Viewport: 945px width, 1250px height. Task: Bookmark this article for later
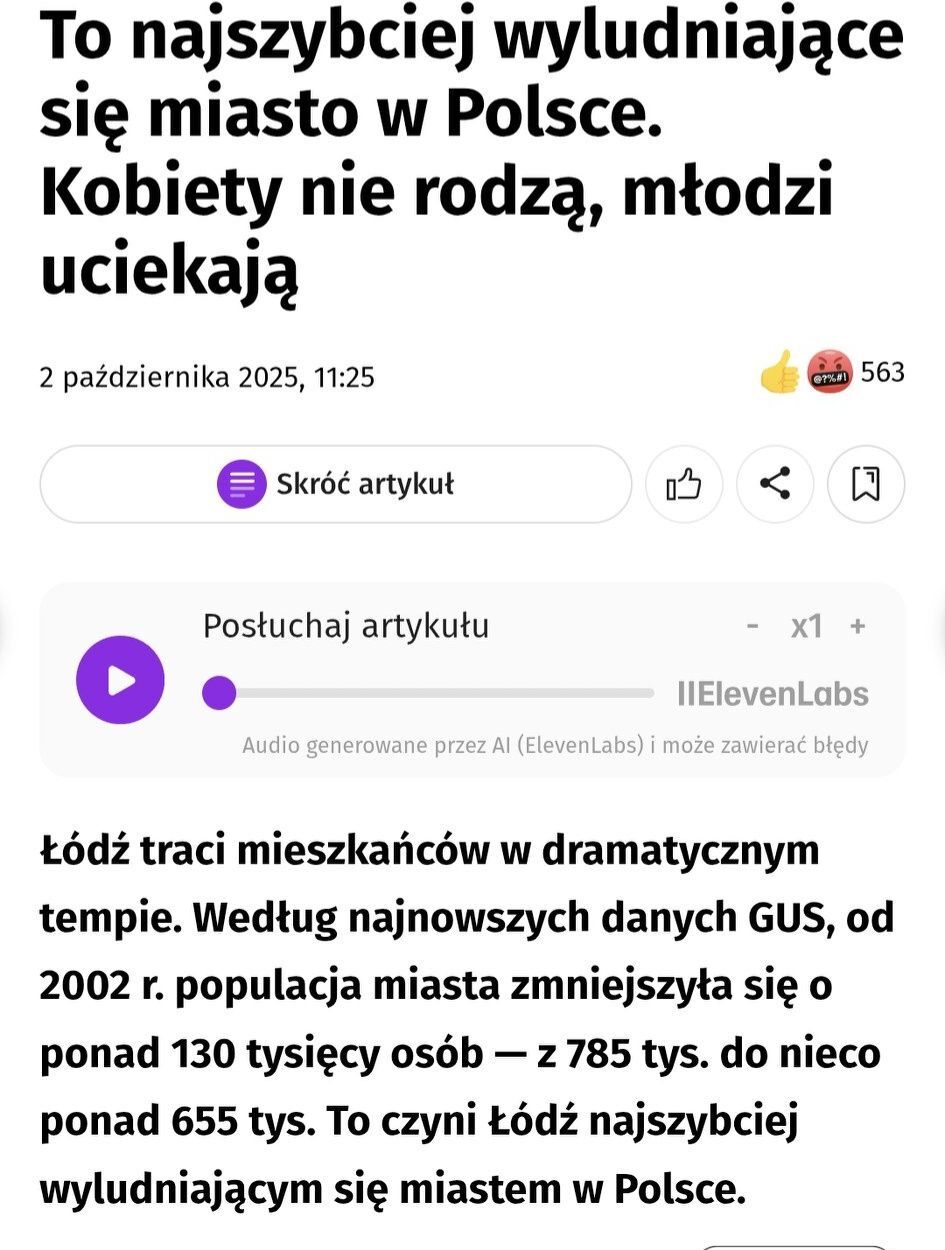click(x=865, y=485)
